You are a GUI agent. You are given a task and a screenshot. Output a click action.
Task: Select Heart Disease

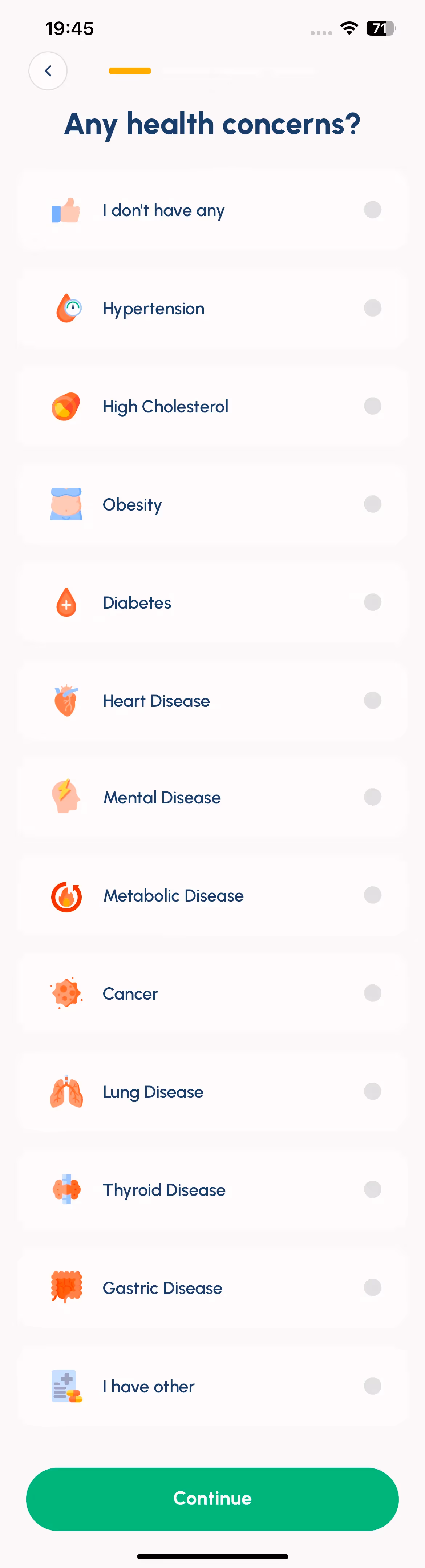212,701
